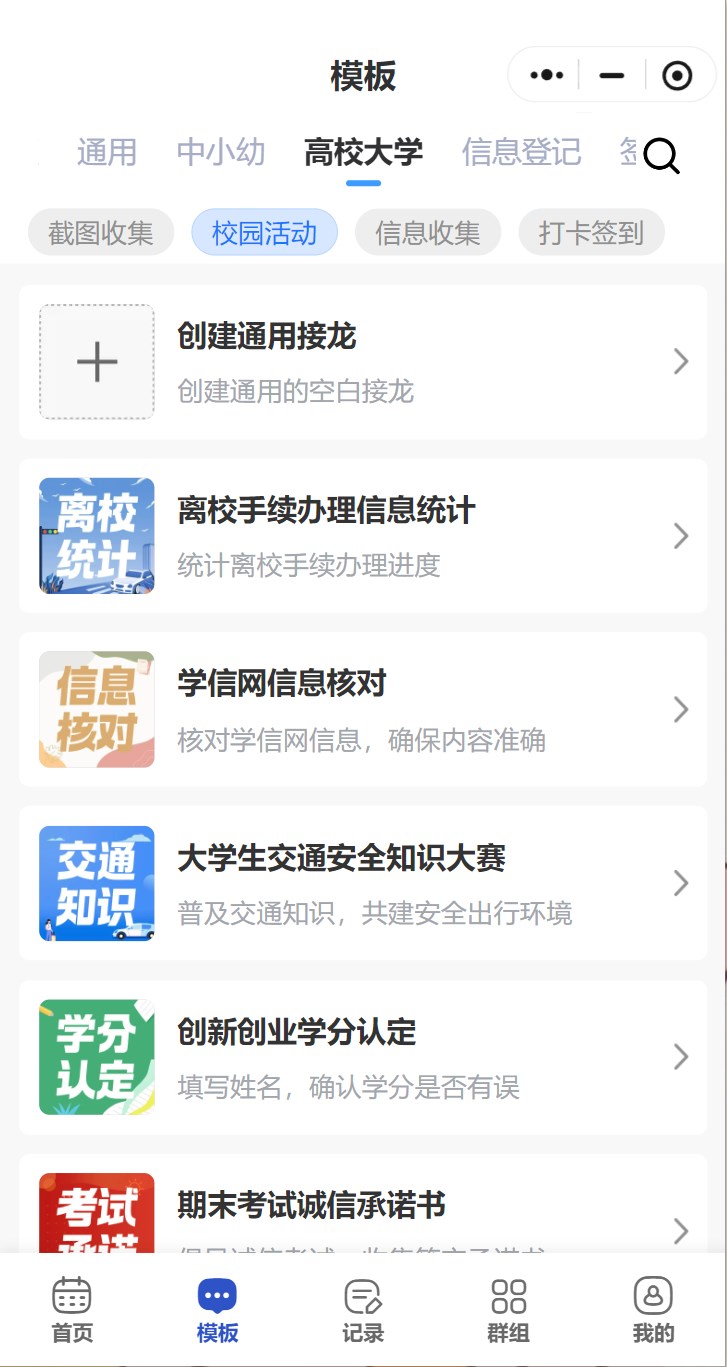Go to the 首页 tab

tap(72, 1310)
